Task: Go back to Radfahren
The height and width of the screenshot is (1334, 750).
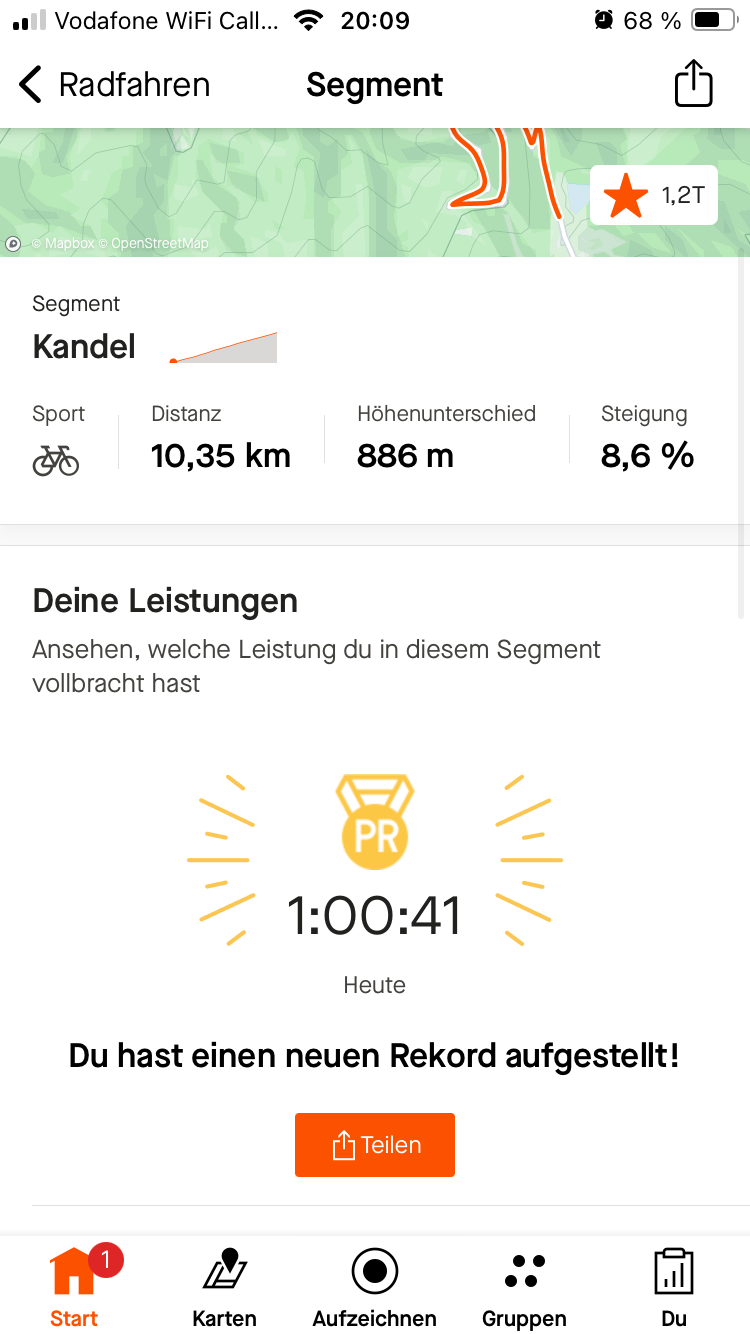Action: pos(113,85)
